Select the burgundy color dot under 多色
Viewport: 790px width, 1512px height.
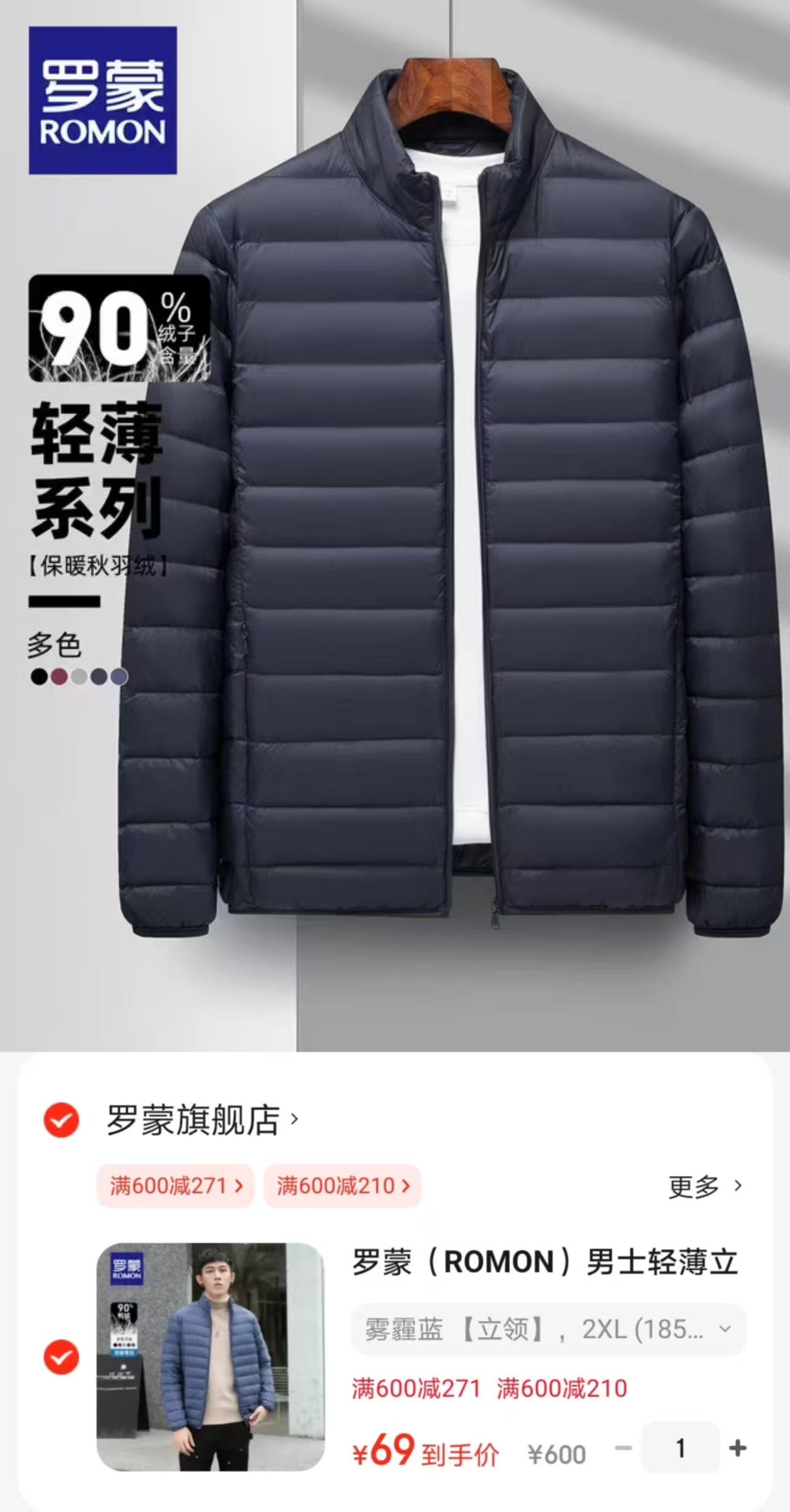click(x=59, y=676)
